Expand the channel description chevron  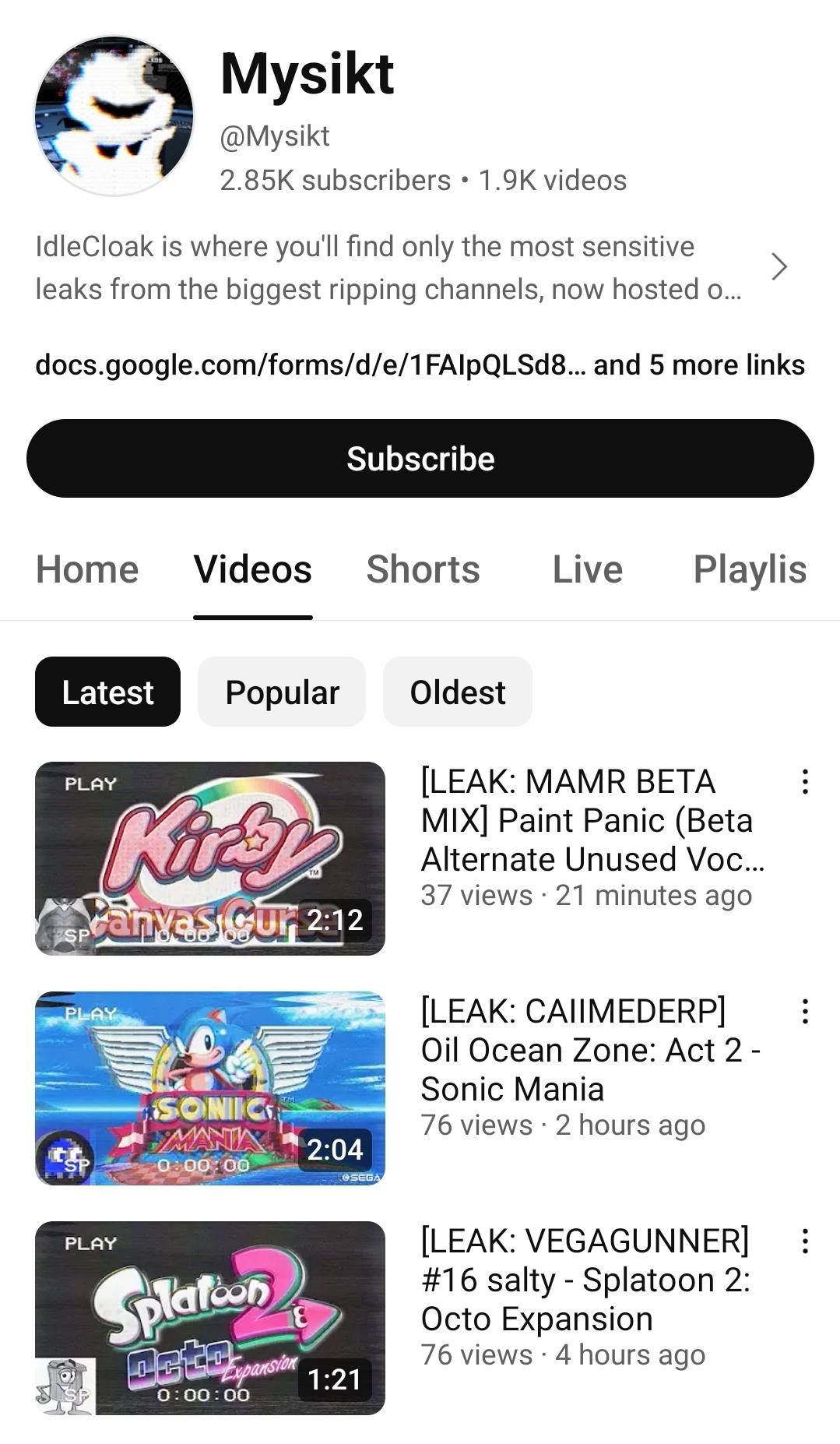[x=778, y=267]
